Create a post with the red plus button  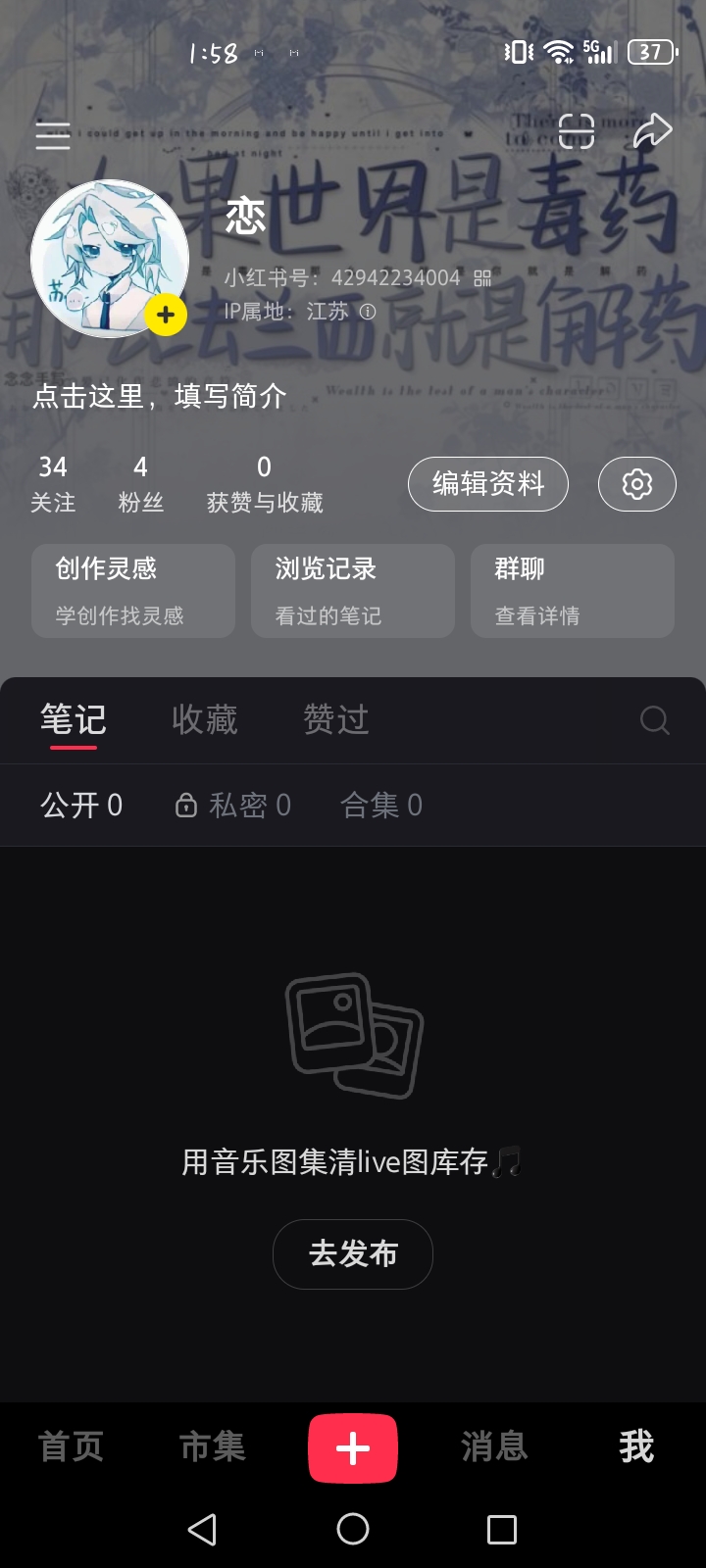click(353, 1447)
